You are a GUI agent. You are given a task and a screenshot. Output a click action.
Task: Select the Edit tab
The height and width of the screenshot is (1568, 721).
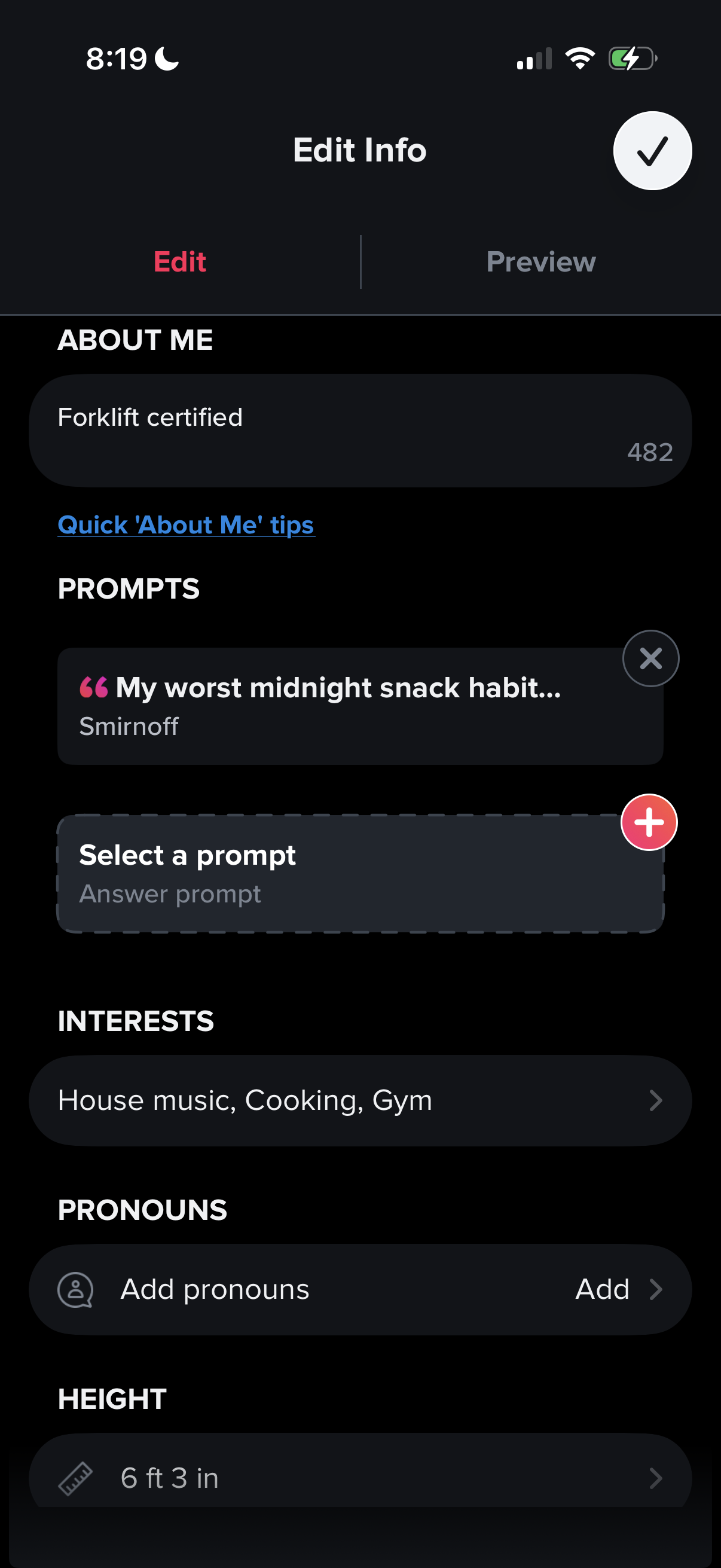click(x=179, y=263)
